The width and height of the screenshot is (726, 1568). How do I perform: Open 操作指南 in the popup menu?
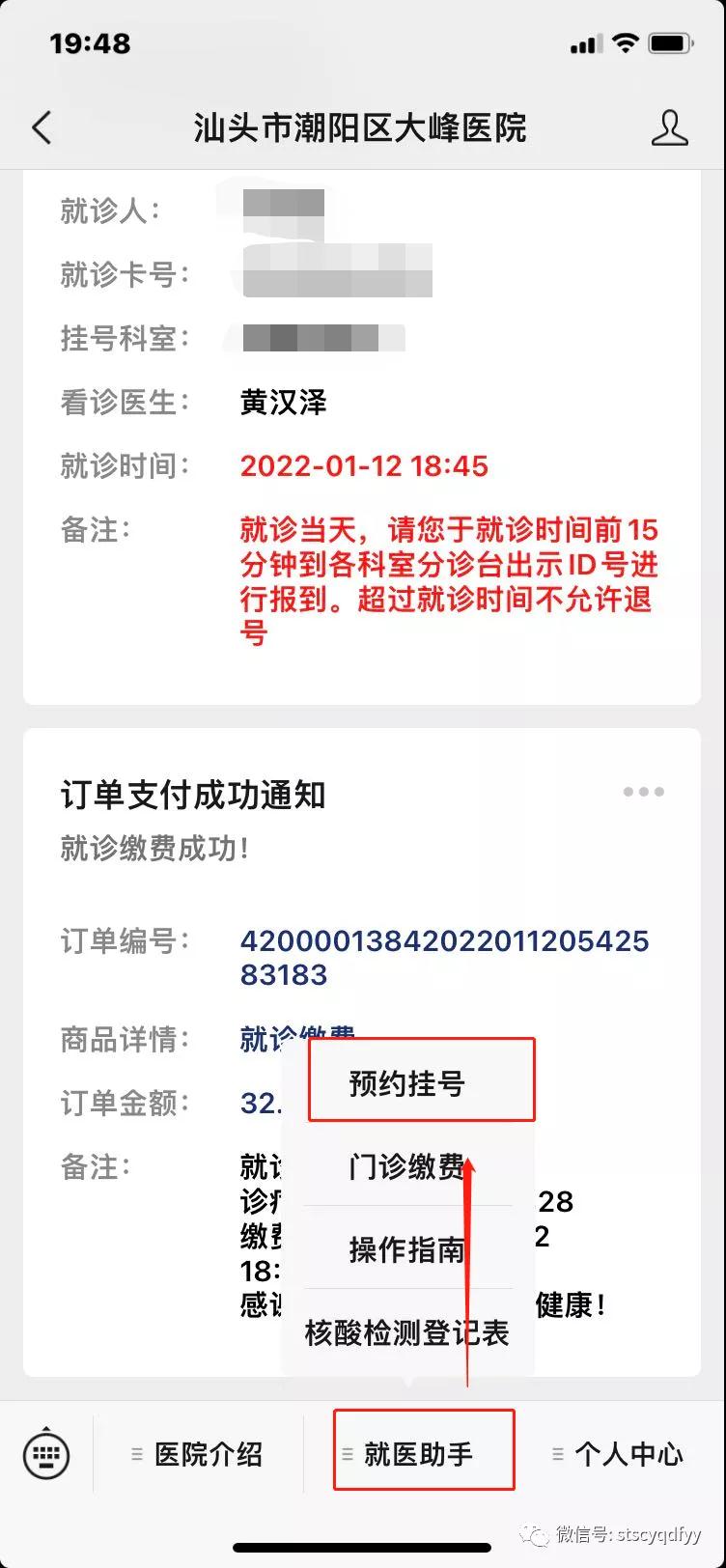pyautogui.click(x=407, y=1249)
